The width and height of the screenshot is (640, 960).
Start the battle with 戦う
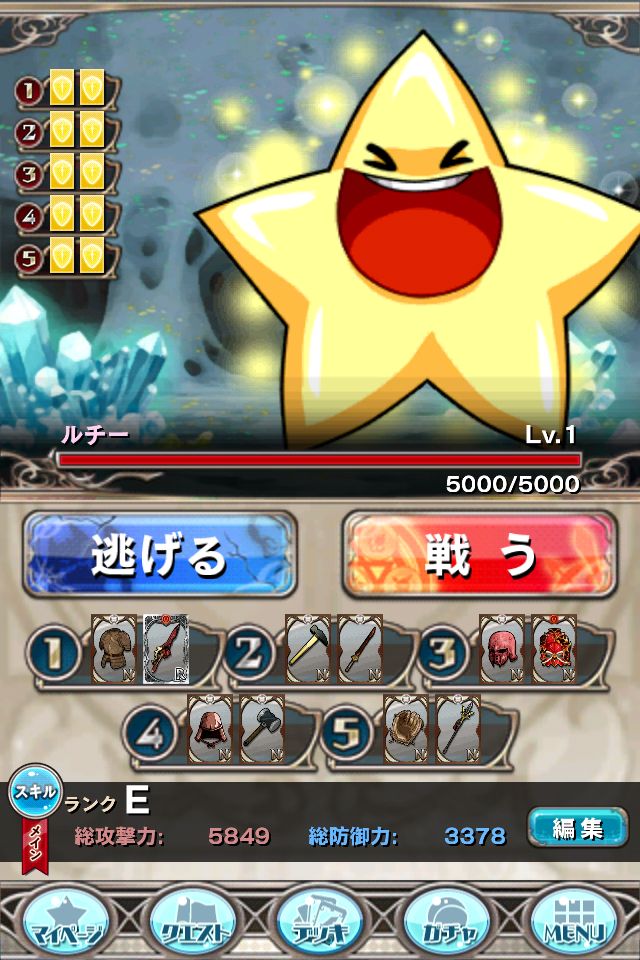pos(480,555)
